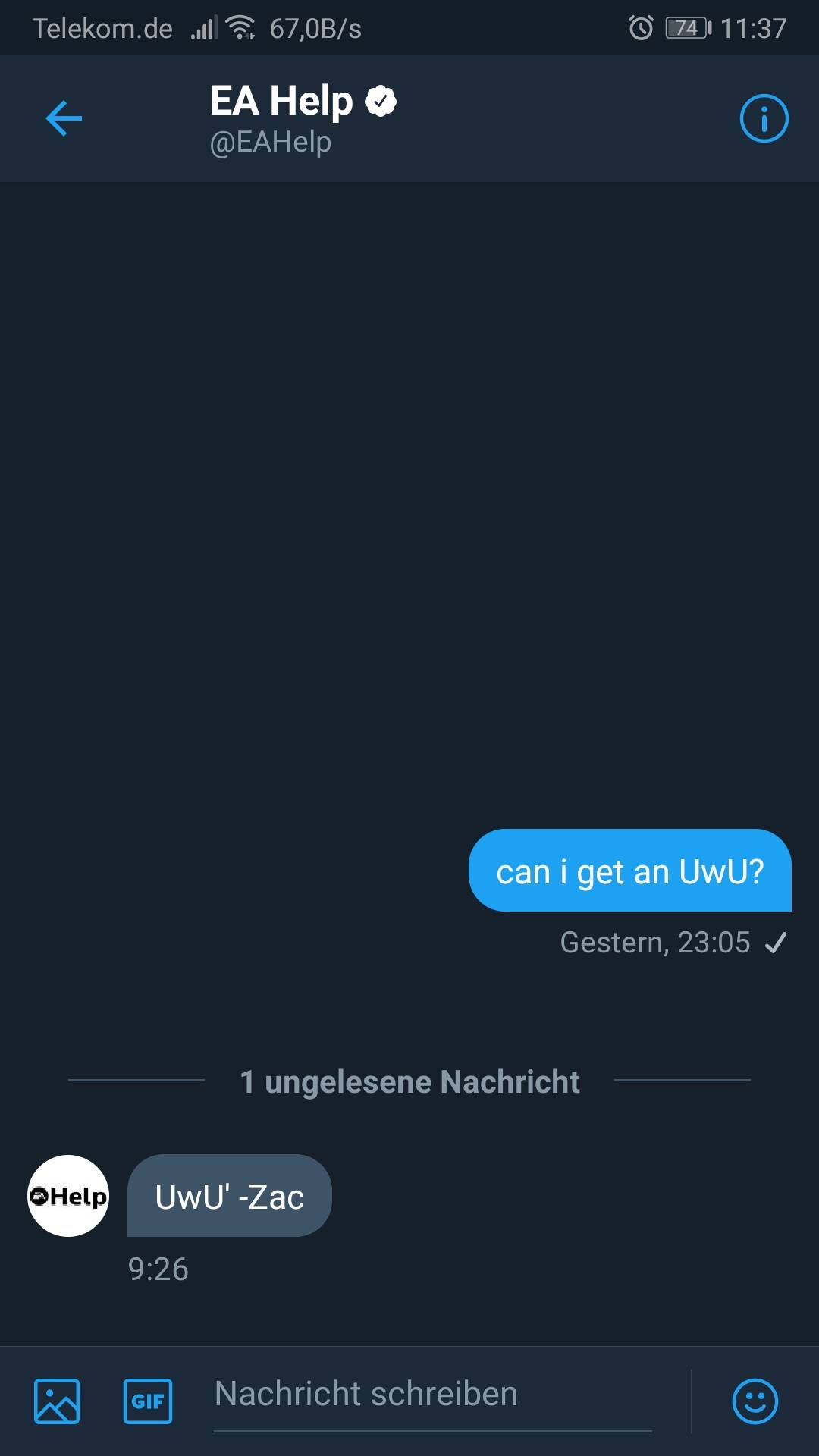819x1456 pixels.
Task: Tap the alarm clock status bar icon
Action: (641, 27)
